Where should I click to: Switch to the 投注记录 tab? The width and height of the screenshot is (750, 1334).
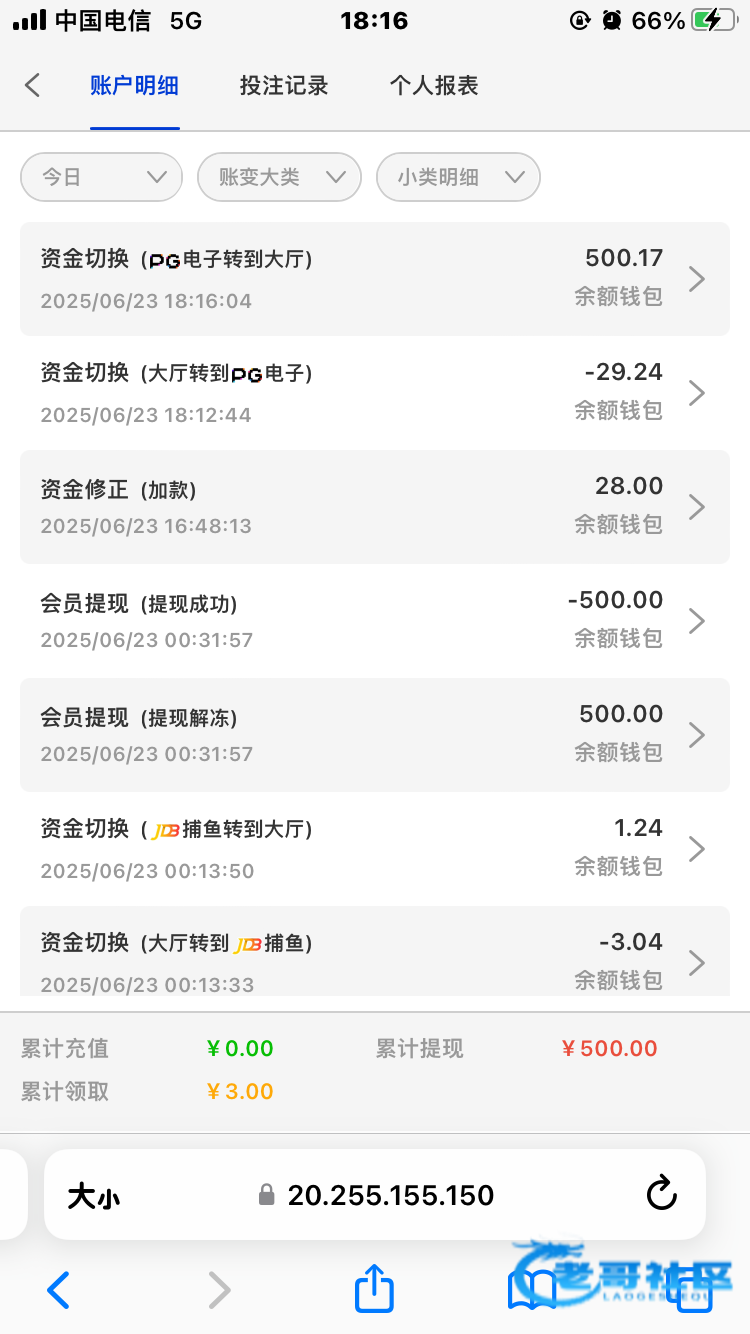coord(284,86)
